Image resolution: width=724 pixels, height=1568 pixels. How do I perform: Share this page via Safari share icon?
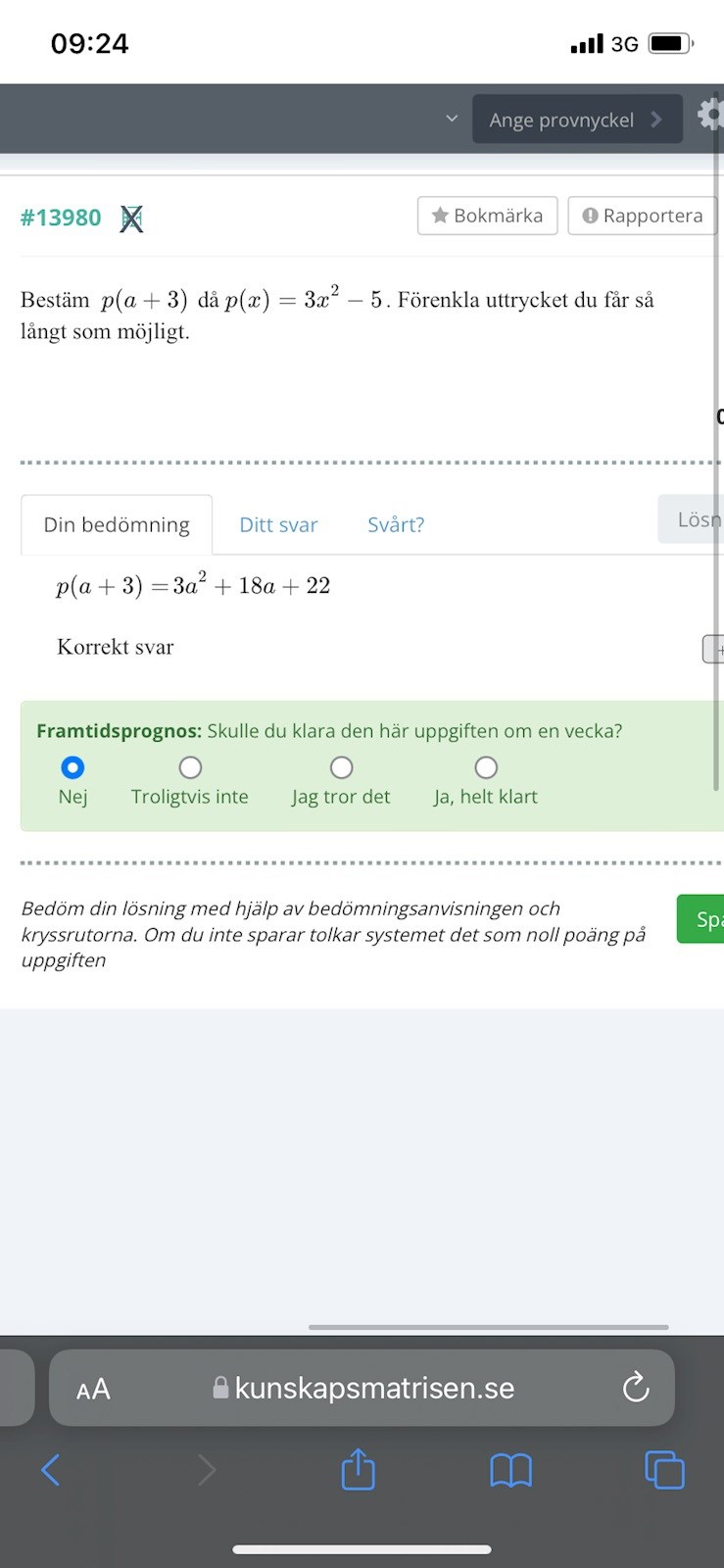tap(359, 1470)
